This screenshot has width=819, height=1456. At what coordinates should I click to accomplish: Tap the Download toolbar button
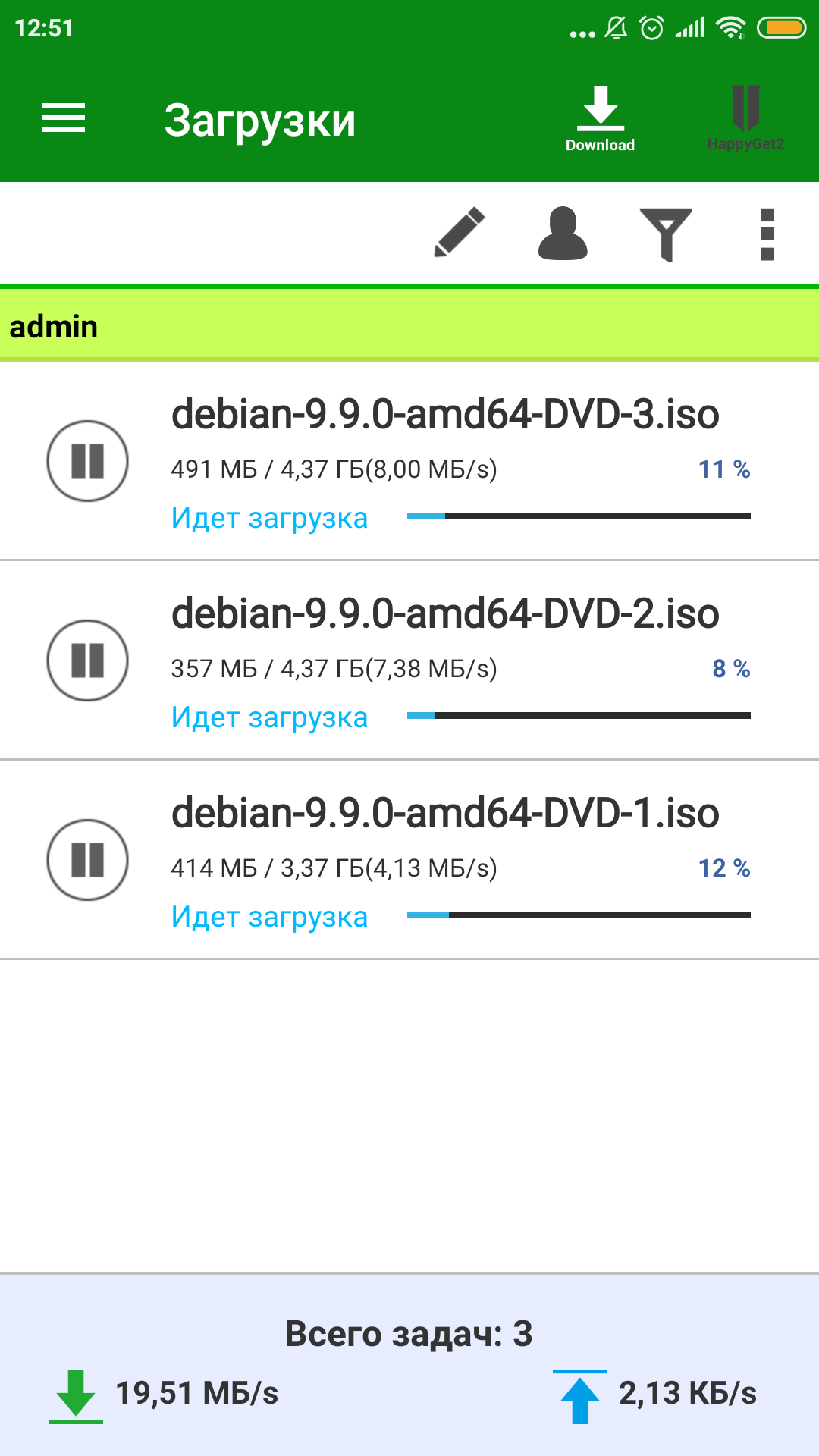tap(600, 119)
